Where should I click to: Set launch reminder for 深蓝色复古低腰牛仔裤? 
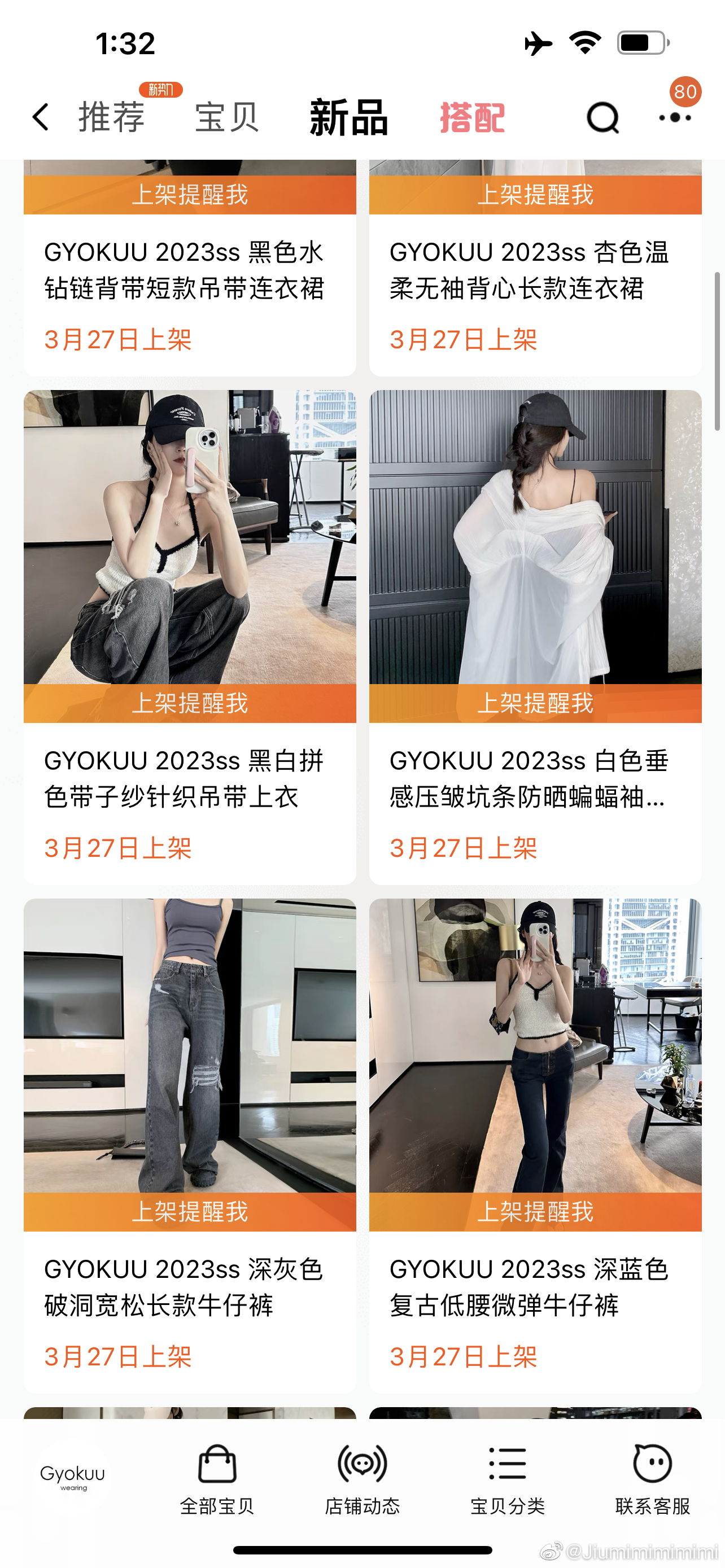click(535, 1211)
